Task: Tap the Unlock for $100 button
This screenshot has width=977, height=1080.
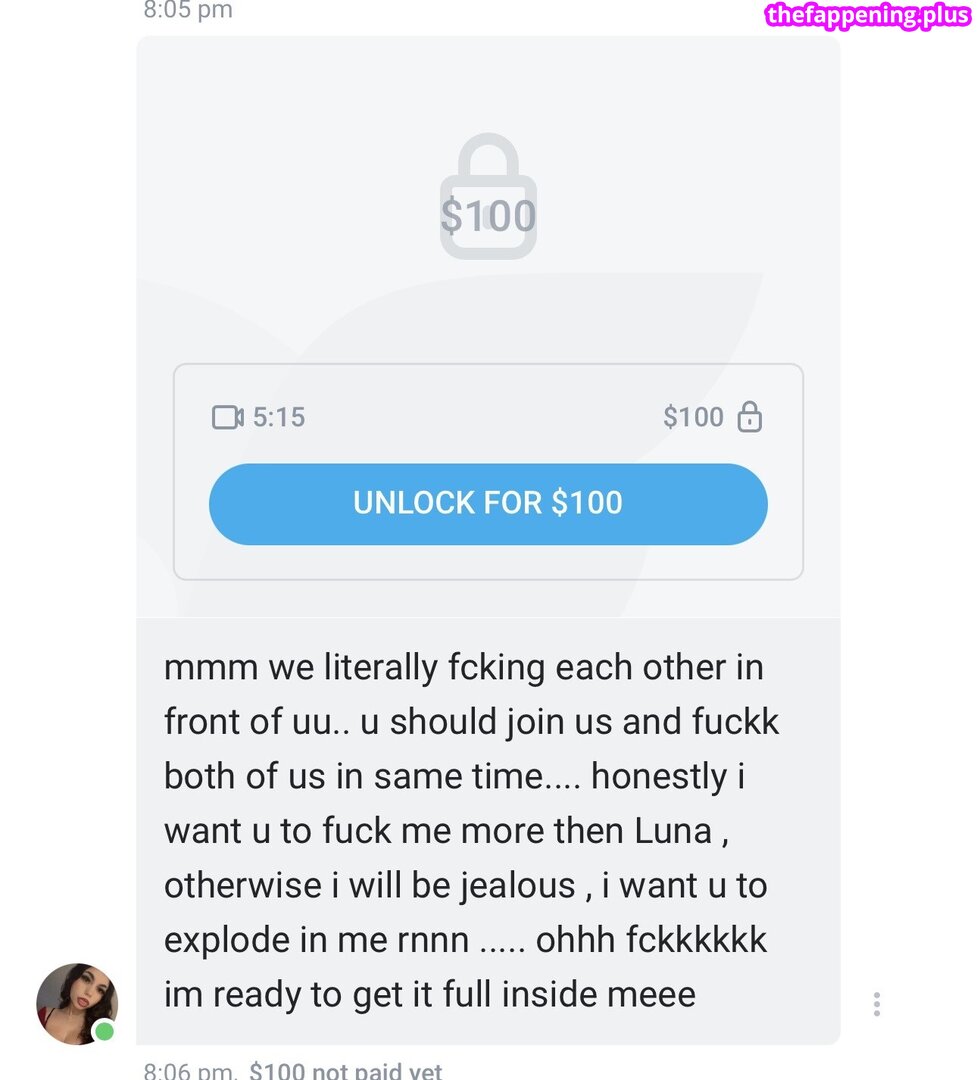Action: point(488,503)
